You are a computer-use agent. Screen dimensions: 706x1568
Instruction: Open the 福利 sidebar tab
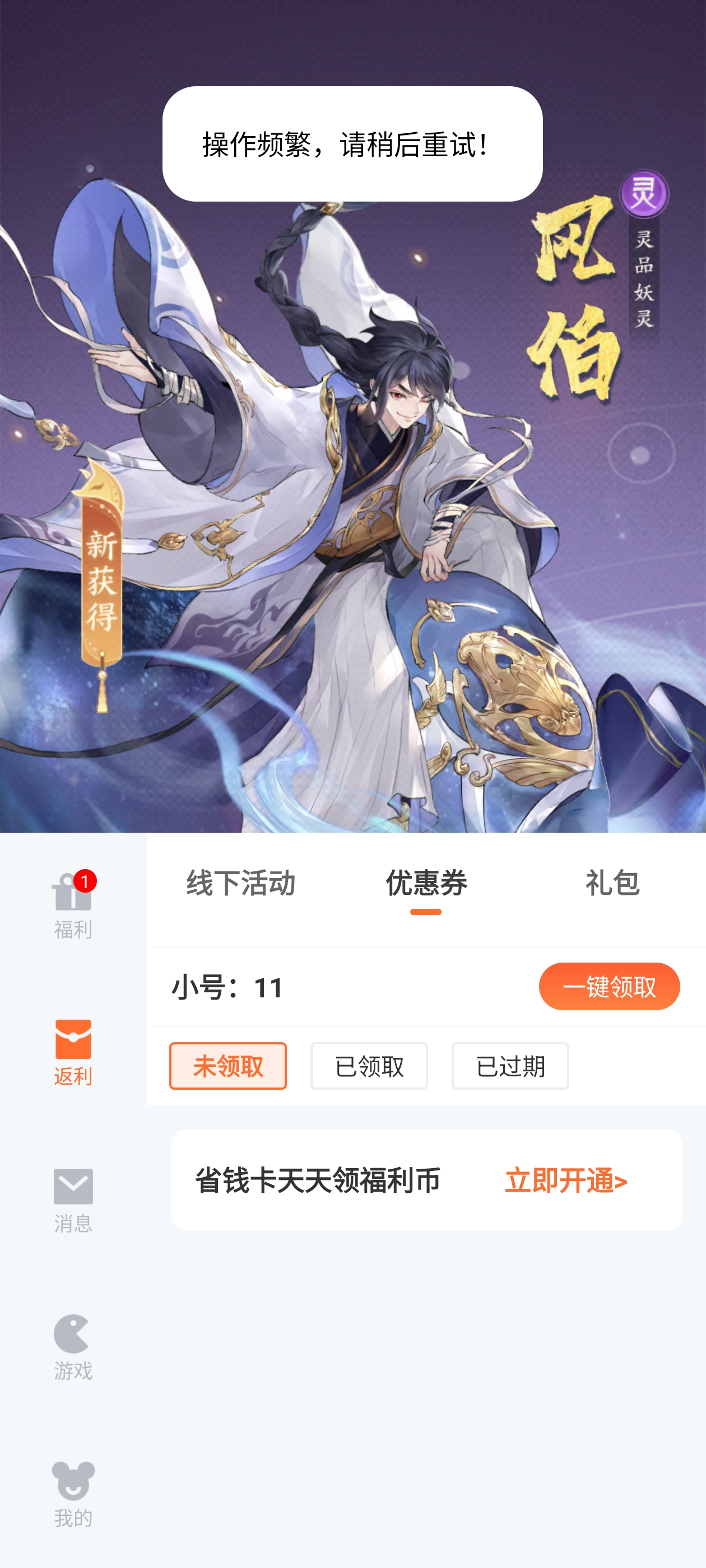(x=73, y=904)
